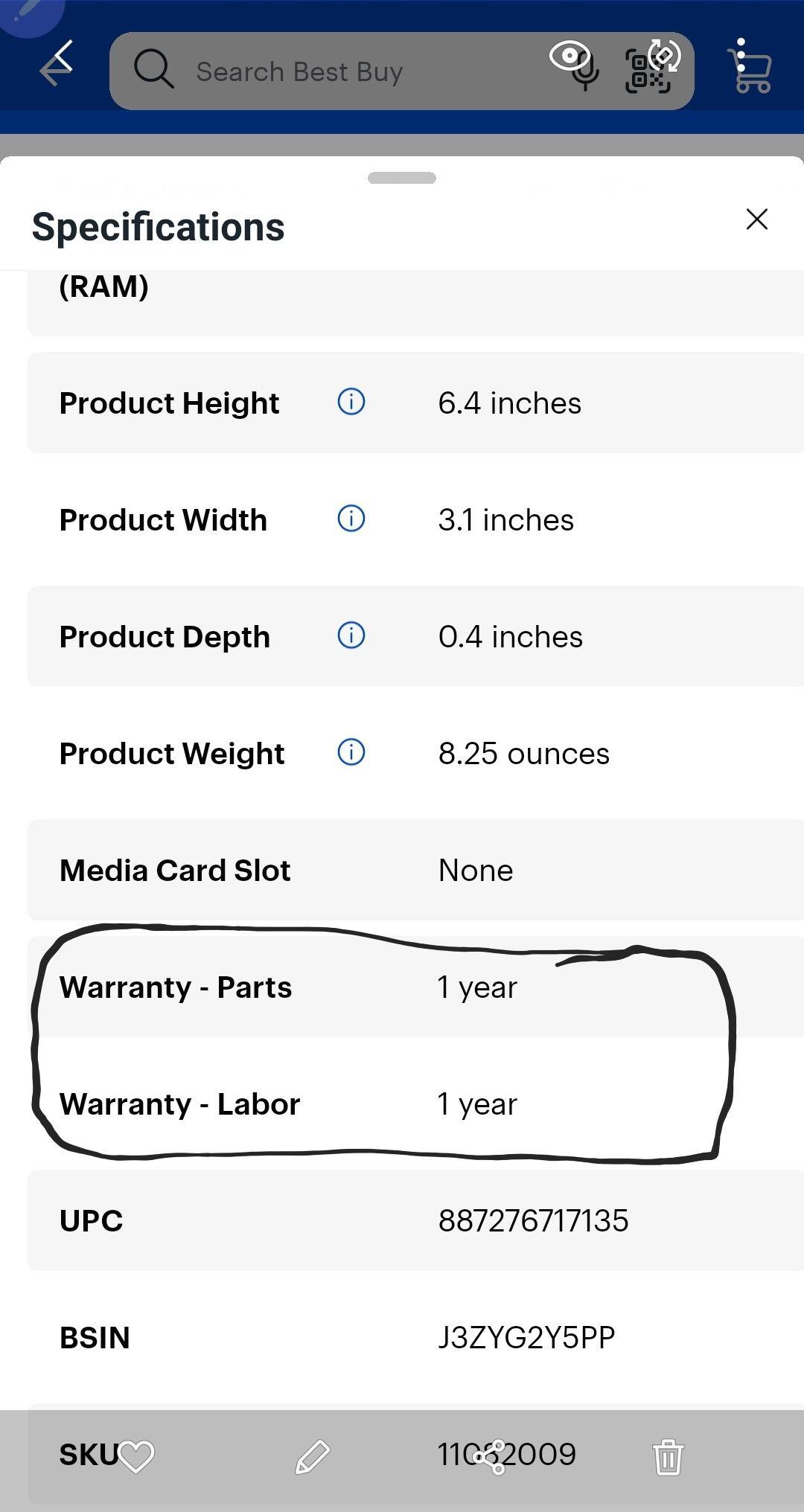Tap the magnifying glass search icon

tap(154, 70)
